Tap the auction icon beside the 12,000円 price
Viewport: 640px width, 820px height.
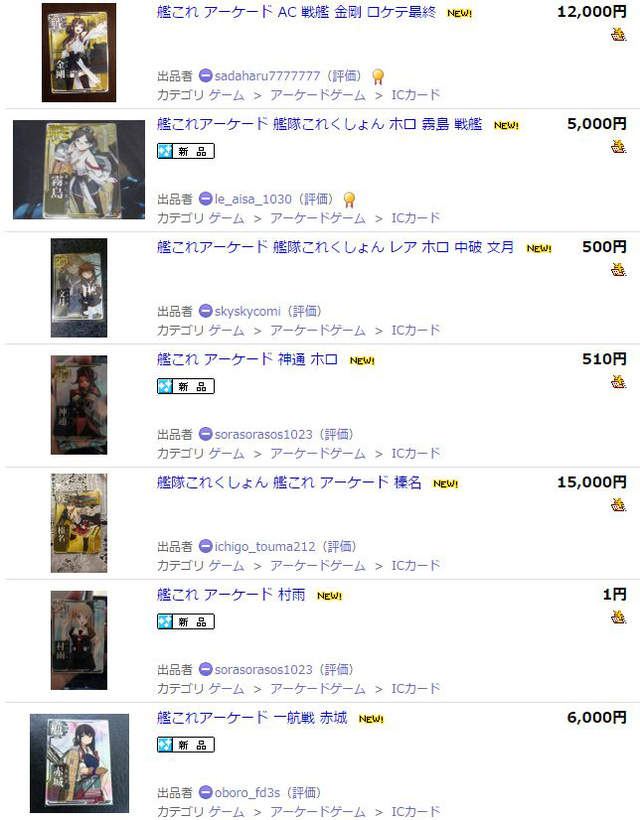coord(618,35)
